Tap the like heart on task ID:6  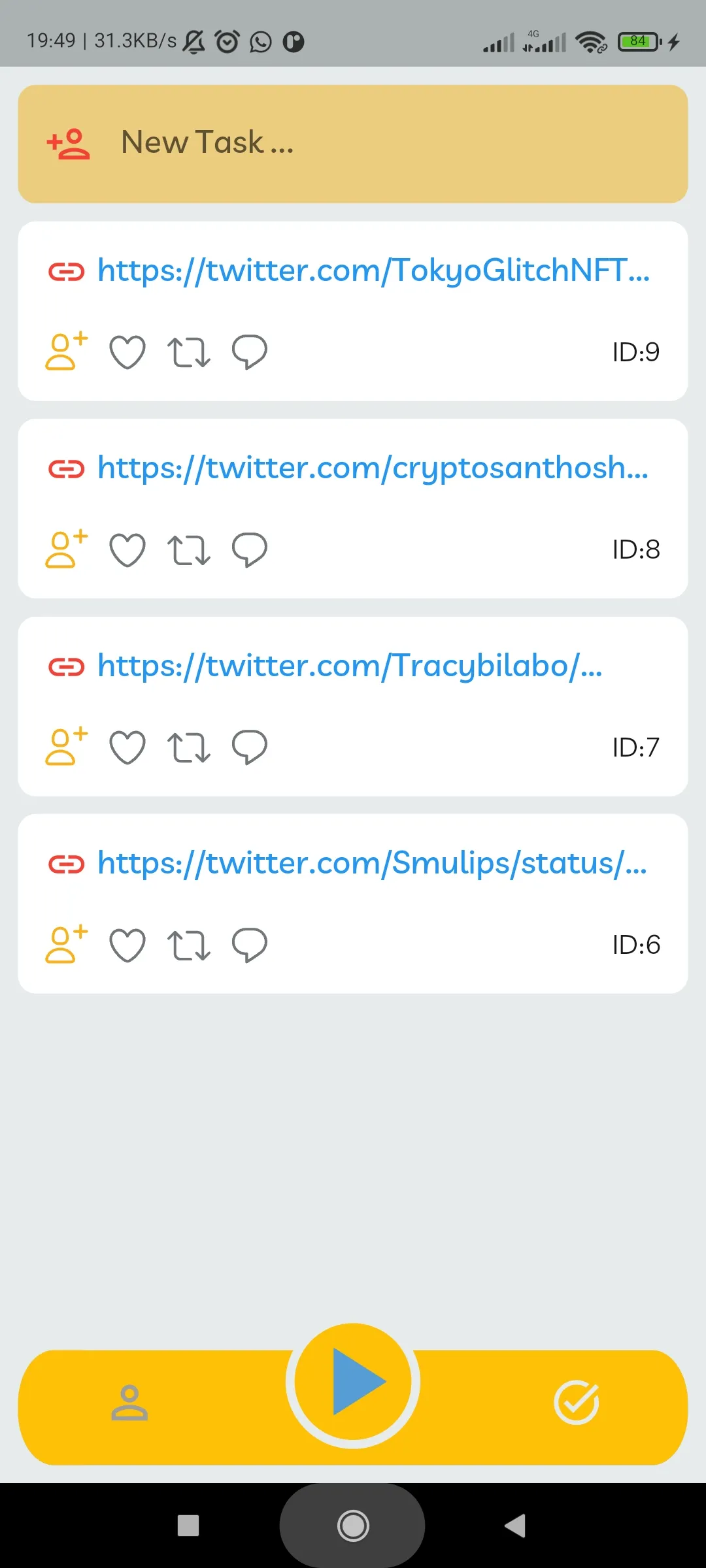(127, 945)
